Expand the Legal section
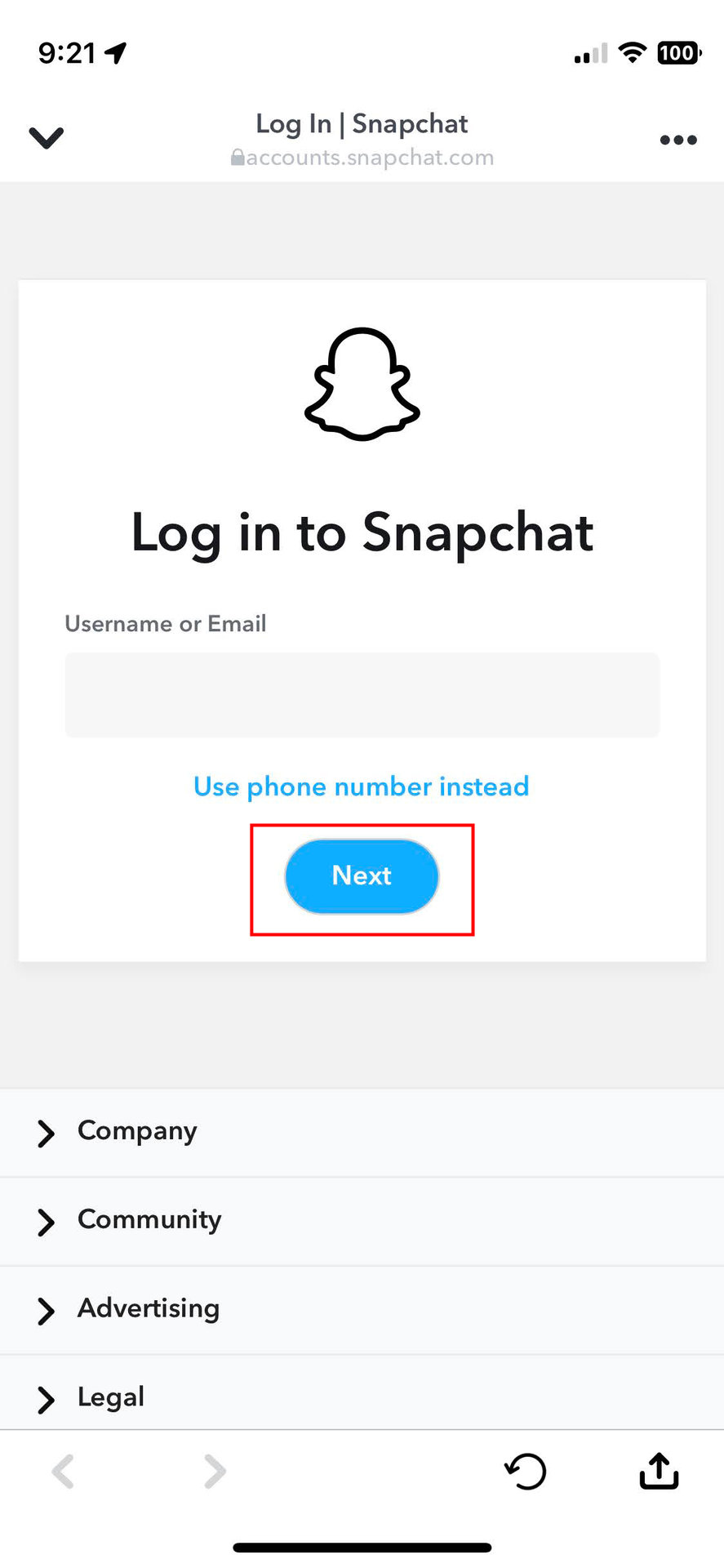The width and height of the screenshot is (724, 1568). click(x=111, y=1397)
